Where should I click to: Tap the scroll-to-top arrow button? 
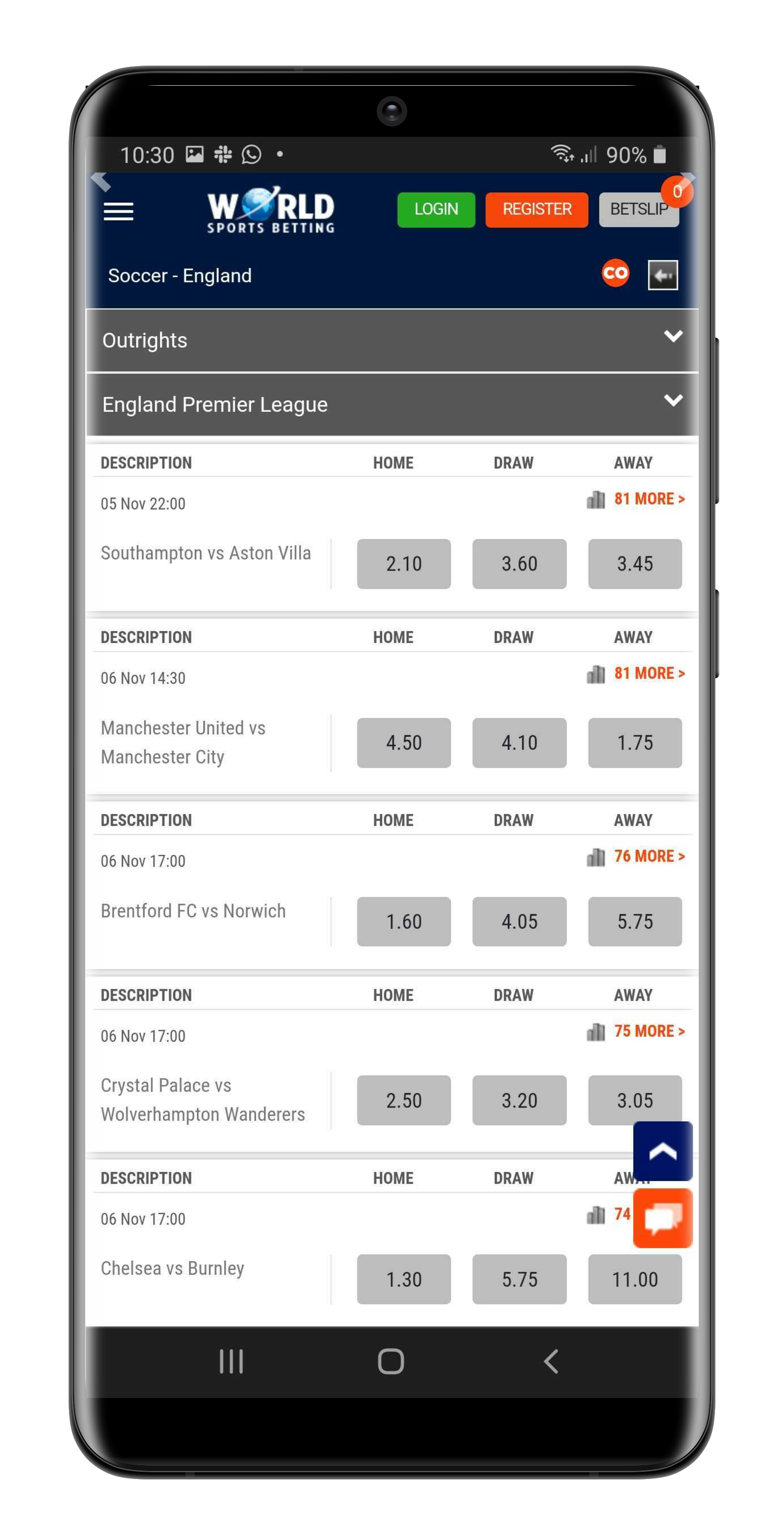click(x=663, y=1151)
